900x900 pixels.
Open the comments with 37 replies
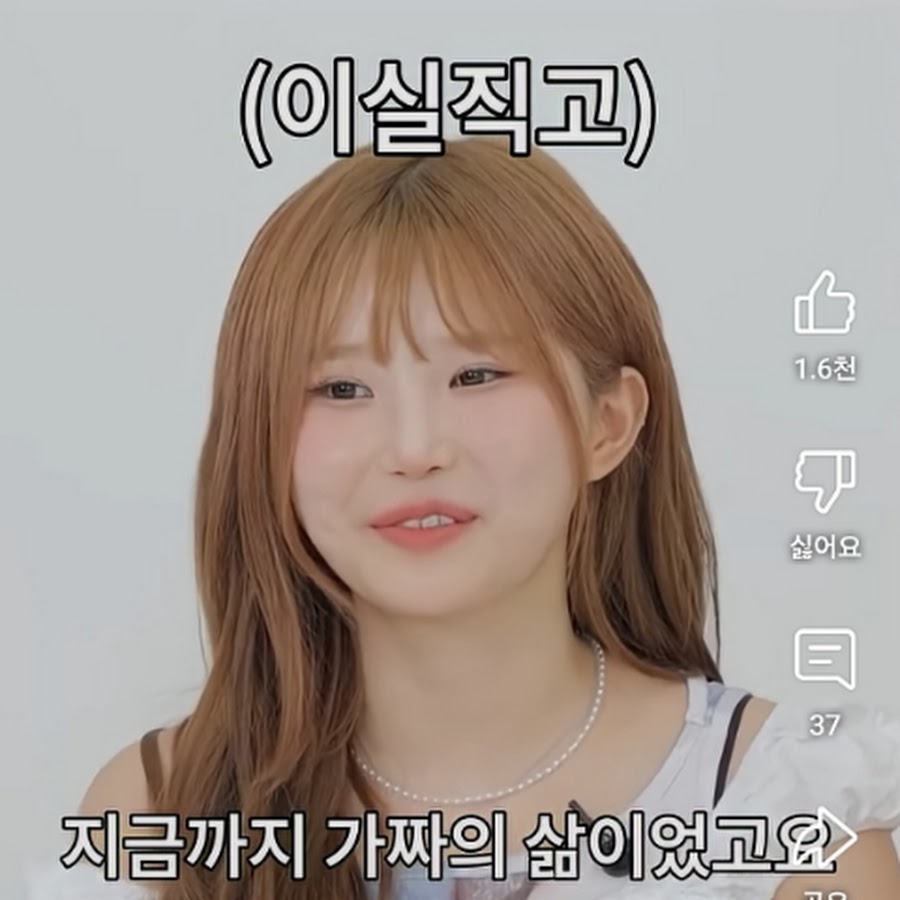(x=824, y=659)
